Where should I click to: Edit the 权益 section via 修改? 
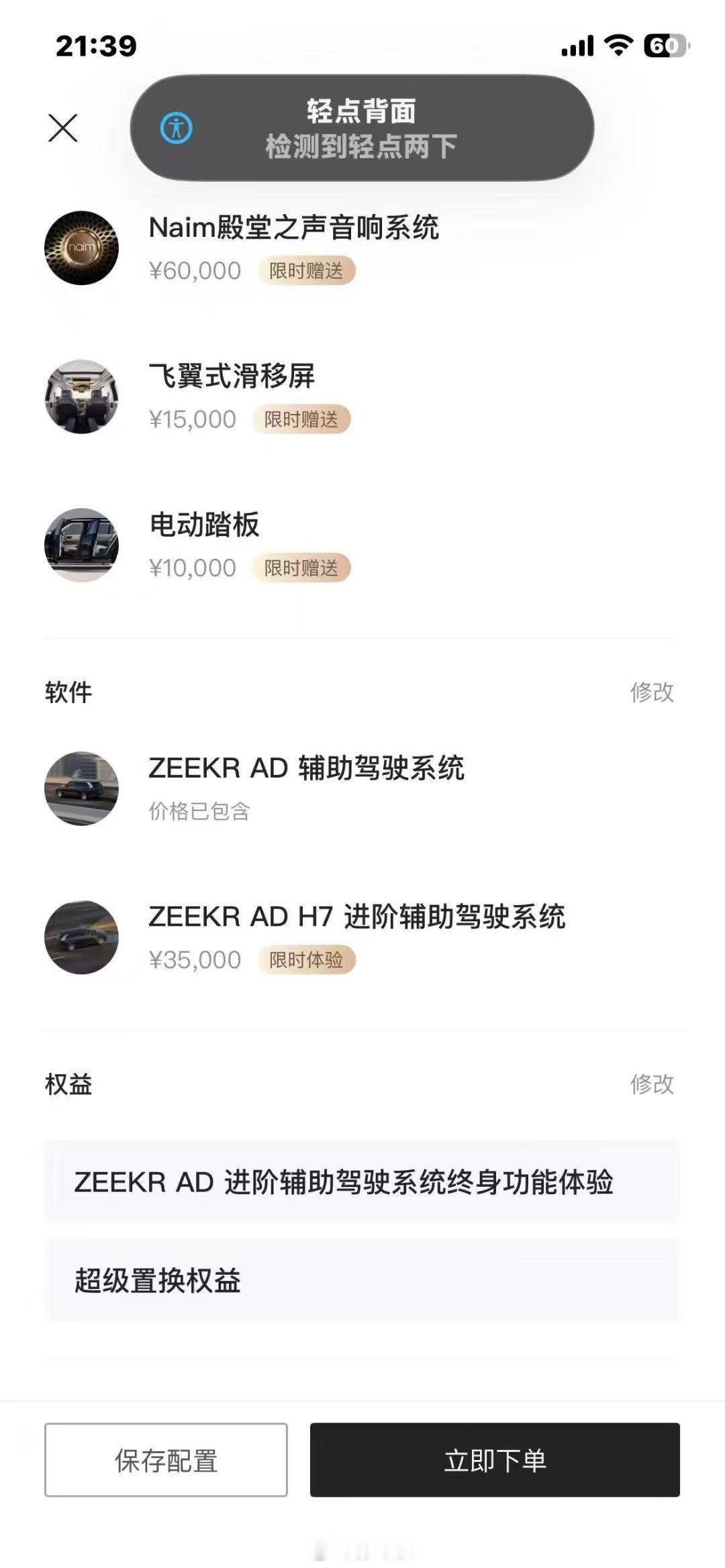coord(651,1084)
